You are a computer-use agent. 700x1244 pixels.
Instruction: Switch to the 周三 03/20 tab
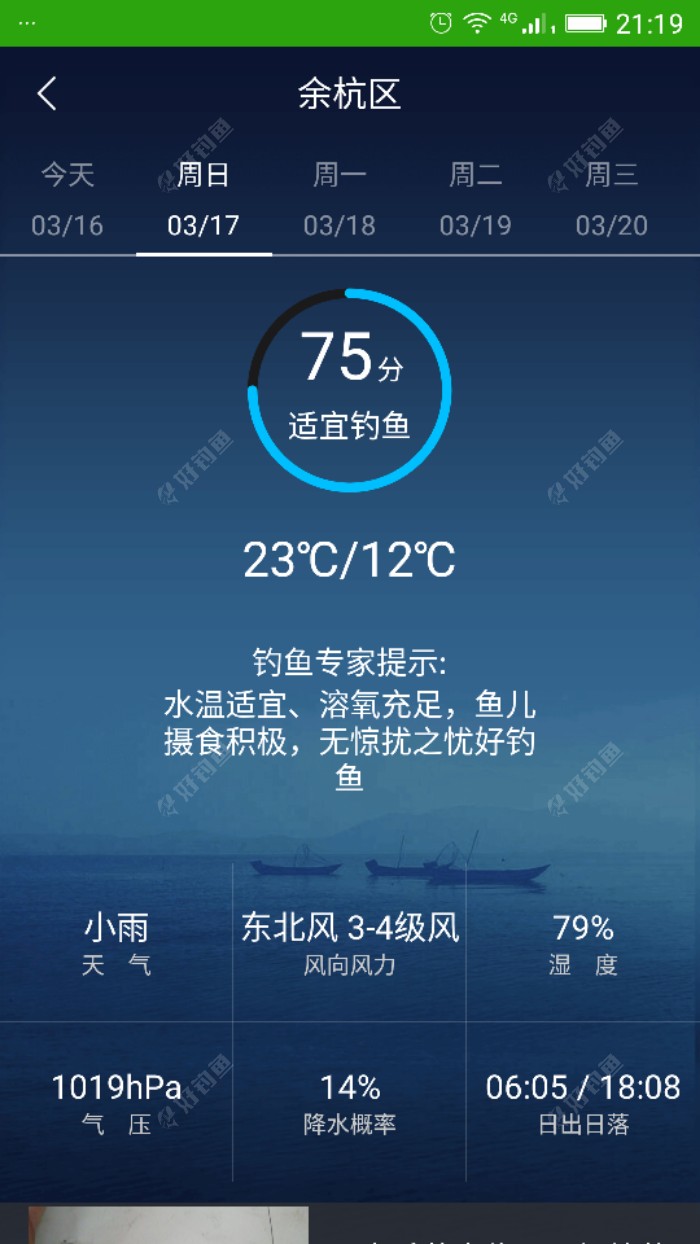coord(611,200)
